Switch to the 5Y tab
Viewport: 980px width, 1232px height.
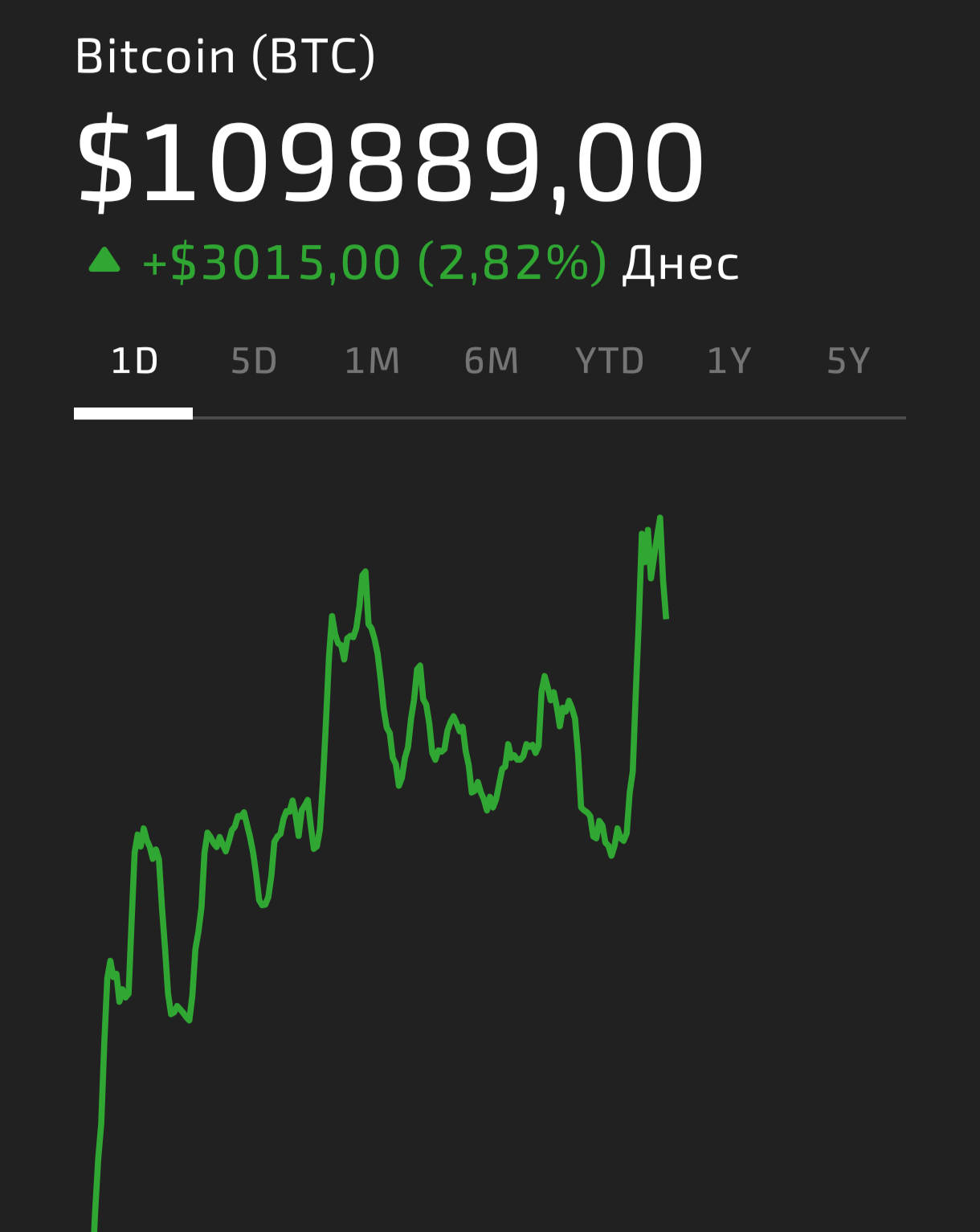[x=847, y=362]
